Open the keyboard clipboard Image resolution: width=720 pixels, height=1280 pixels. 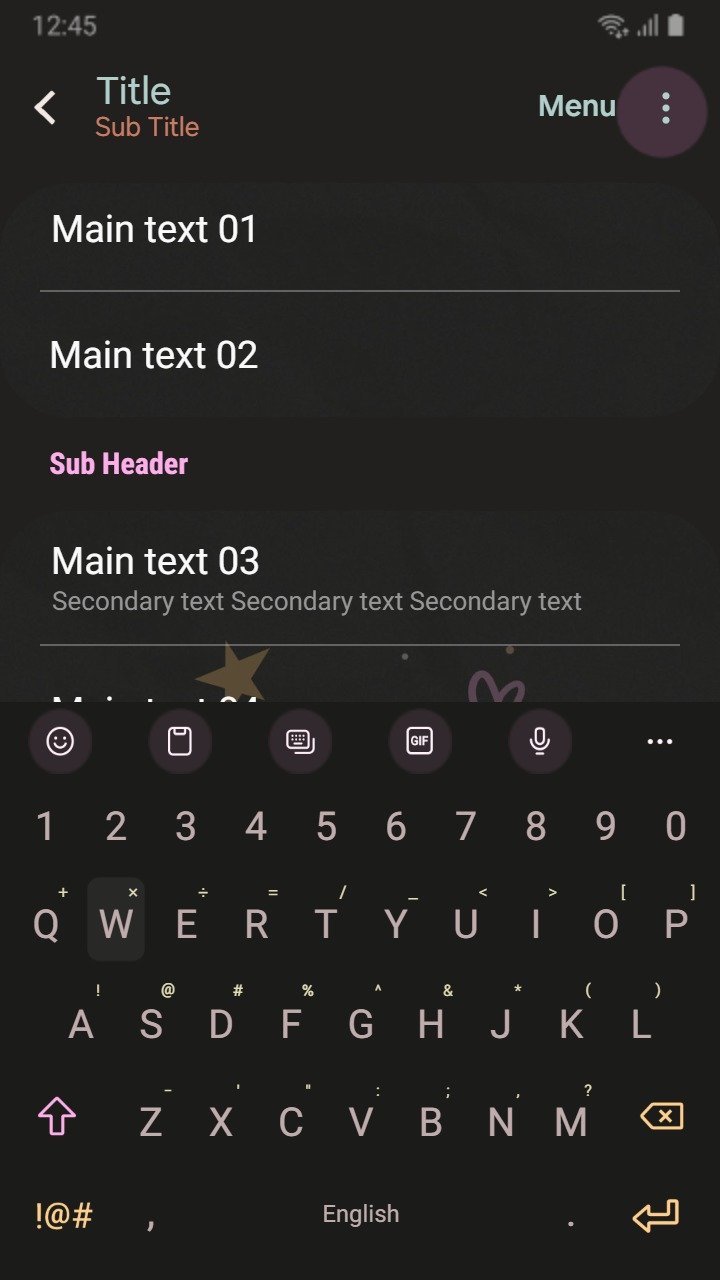tap(180, 741)
